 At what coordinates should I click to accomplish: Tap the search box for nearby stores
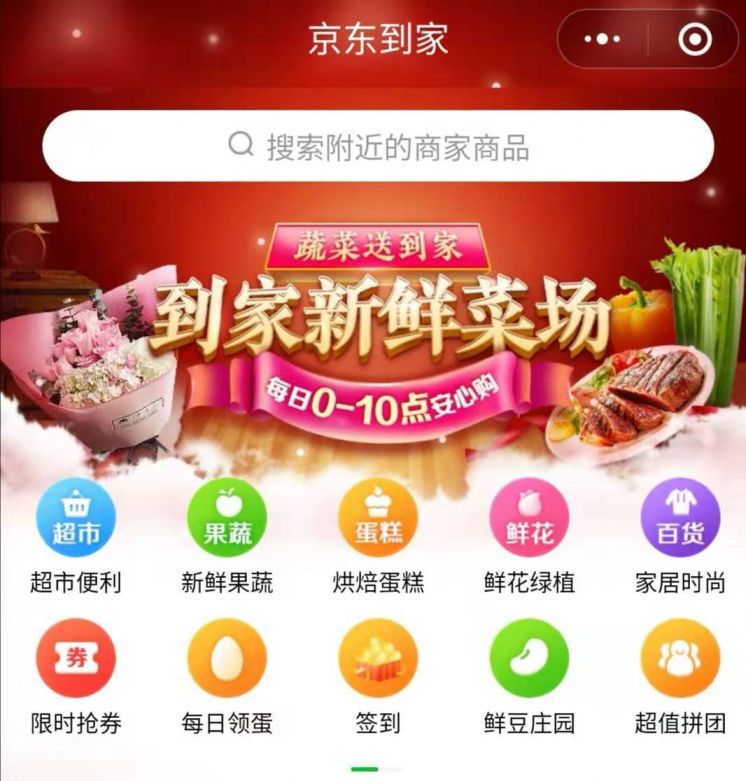(378, 147)
